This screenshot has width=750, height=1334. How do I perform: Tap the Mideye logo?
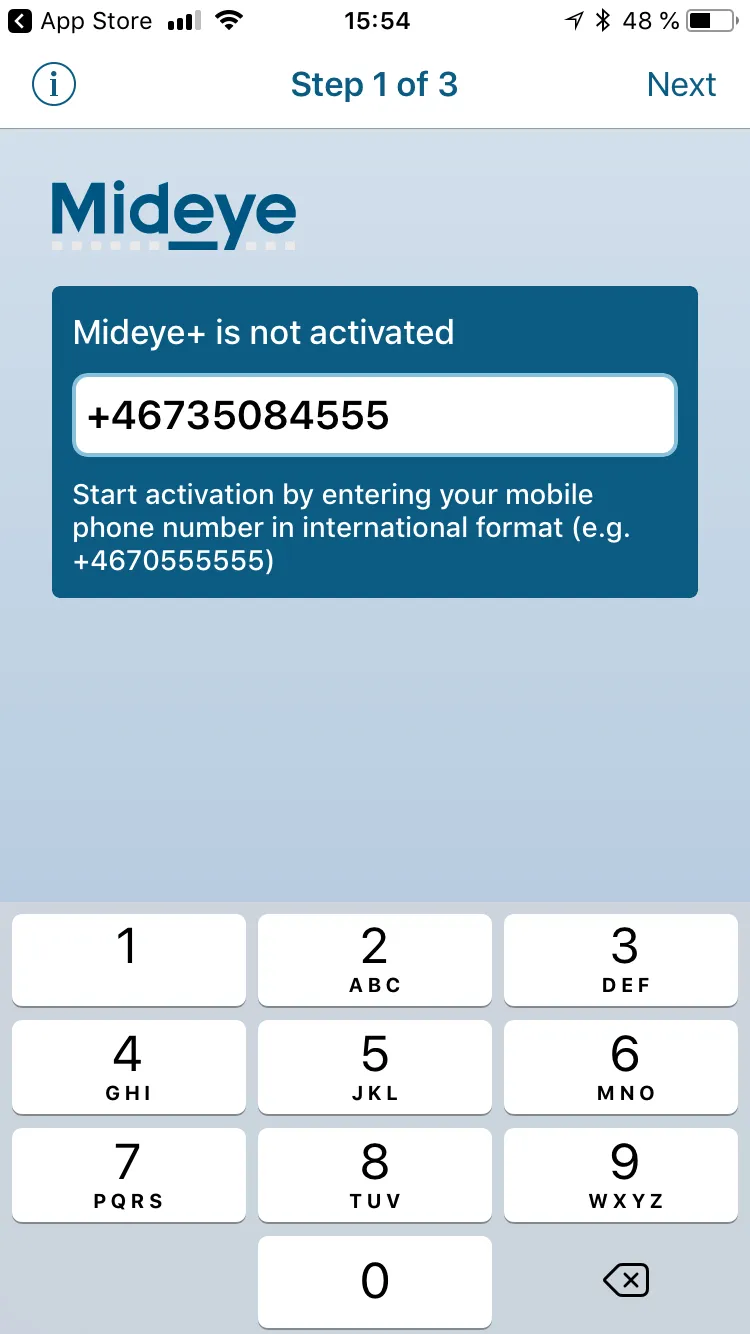pyautogui.click(x=172, y=212)
